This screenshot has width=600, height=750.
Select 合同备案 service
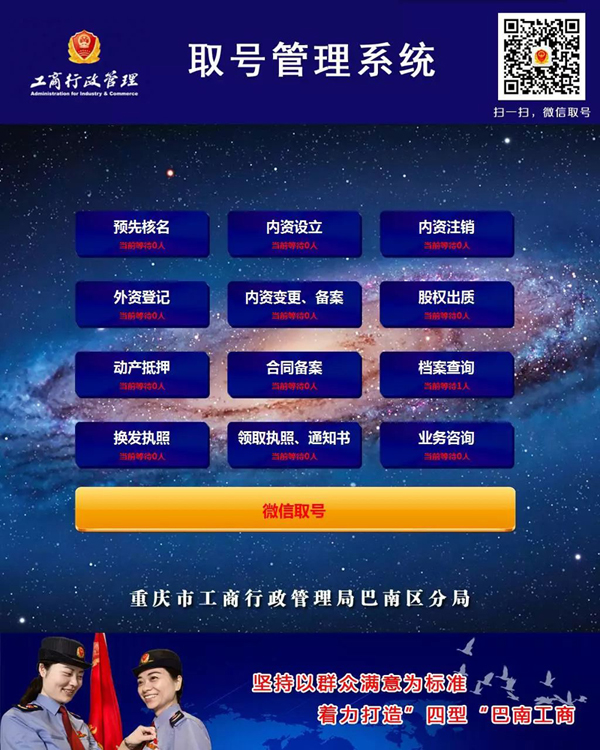point(294,375)
